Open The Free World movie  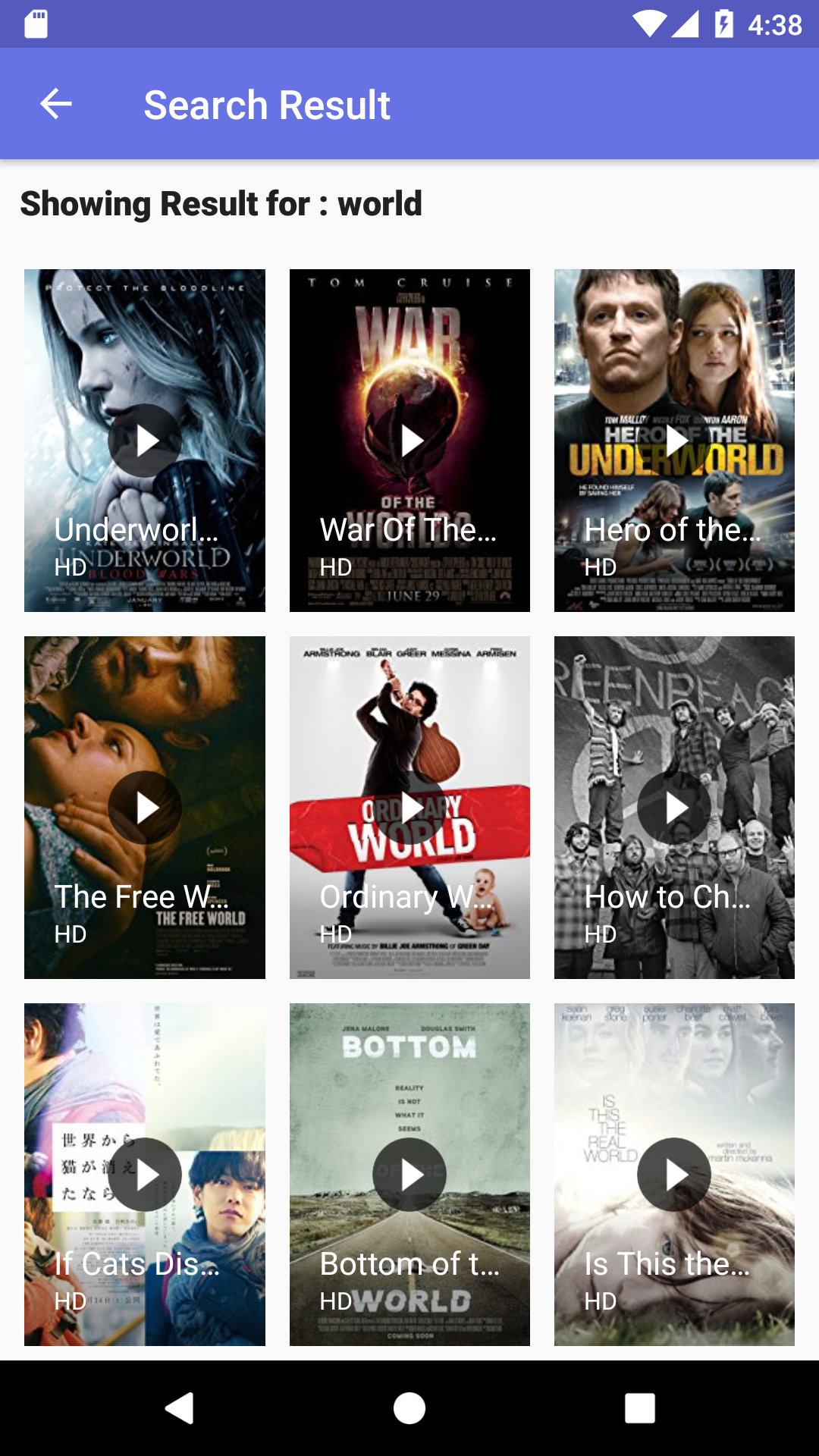[x=145, y=808]
